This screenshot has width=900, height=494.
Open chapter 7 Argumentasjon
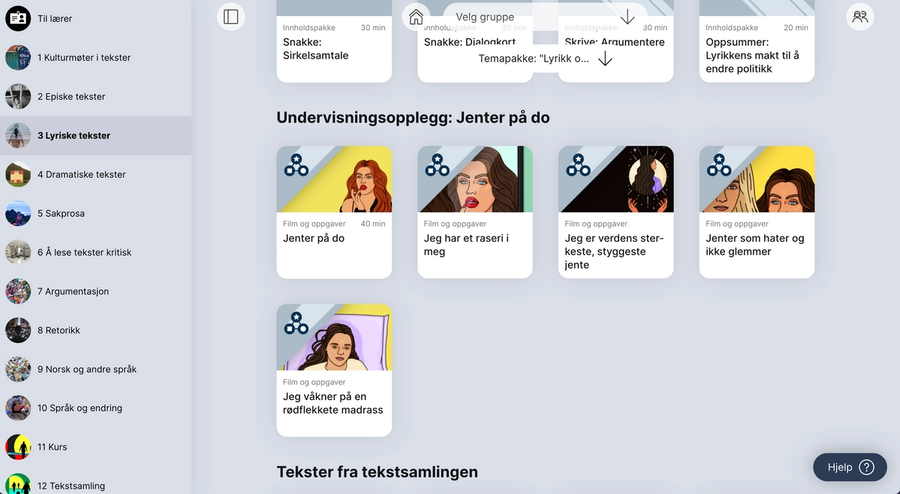tap(72, 292)
